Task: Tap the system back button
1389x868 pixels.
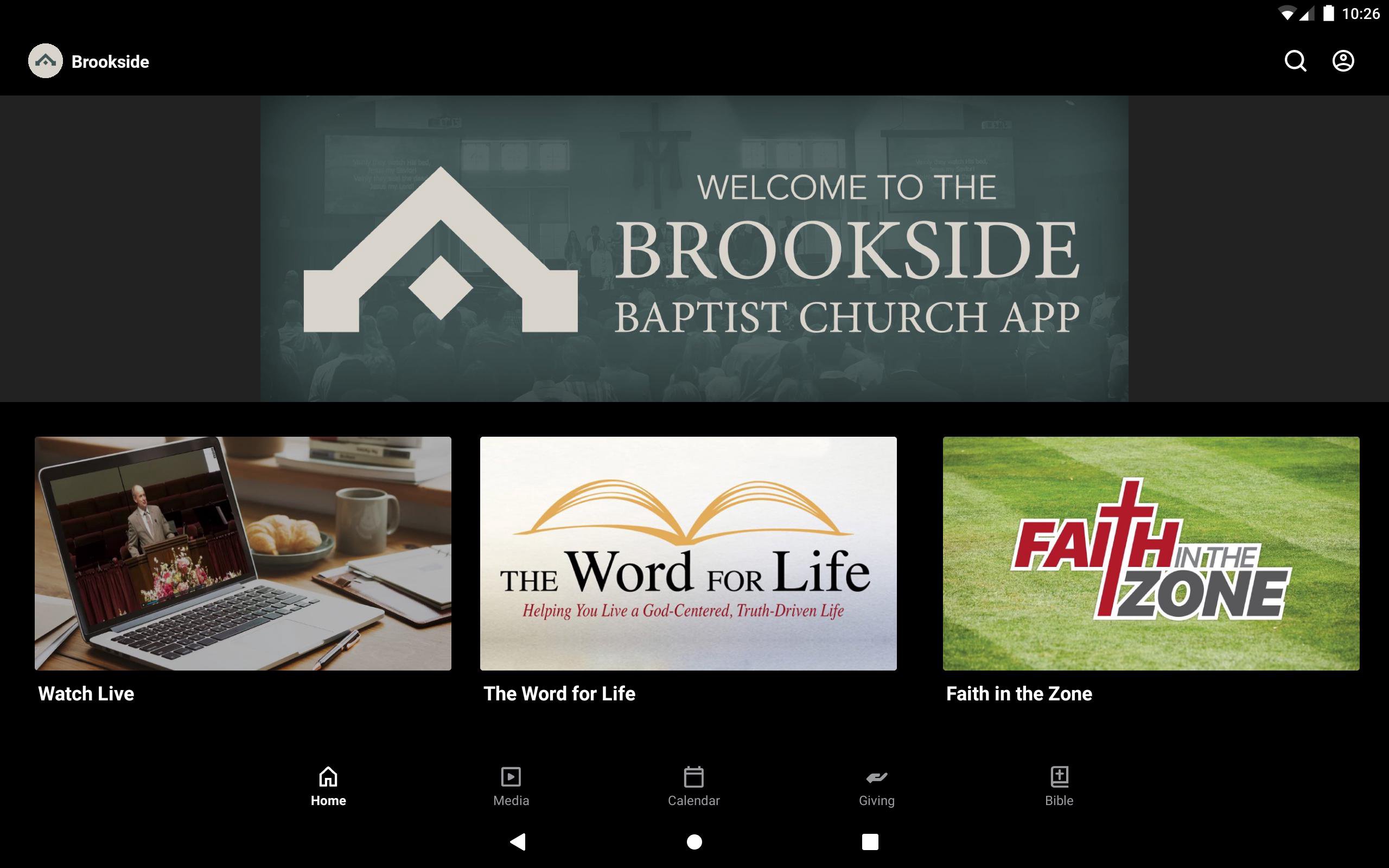Action: point(518,841)
